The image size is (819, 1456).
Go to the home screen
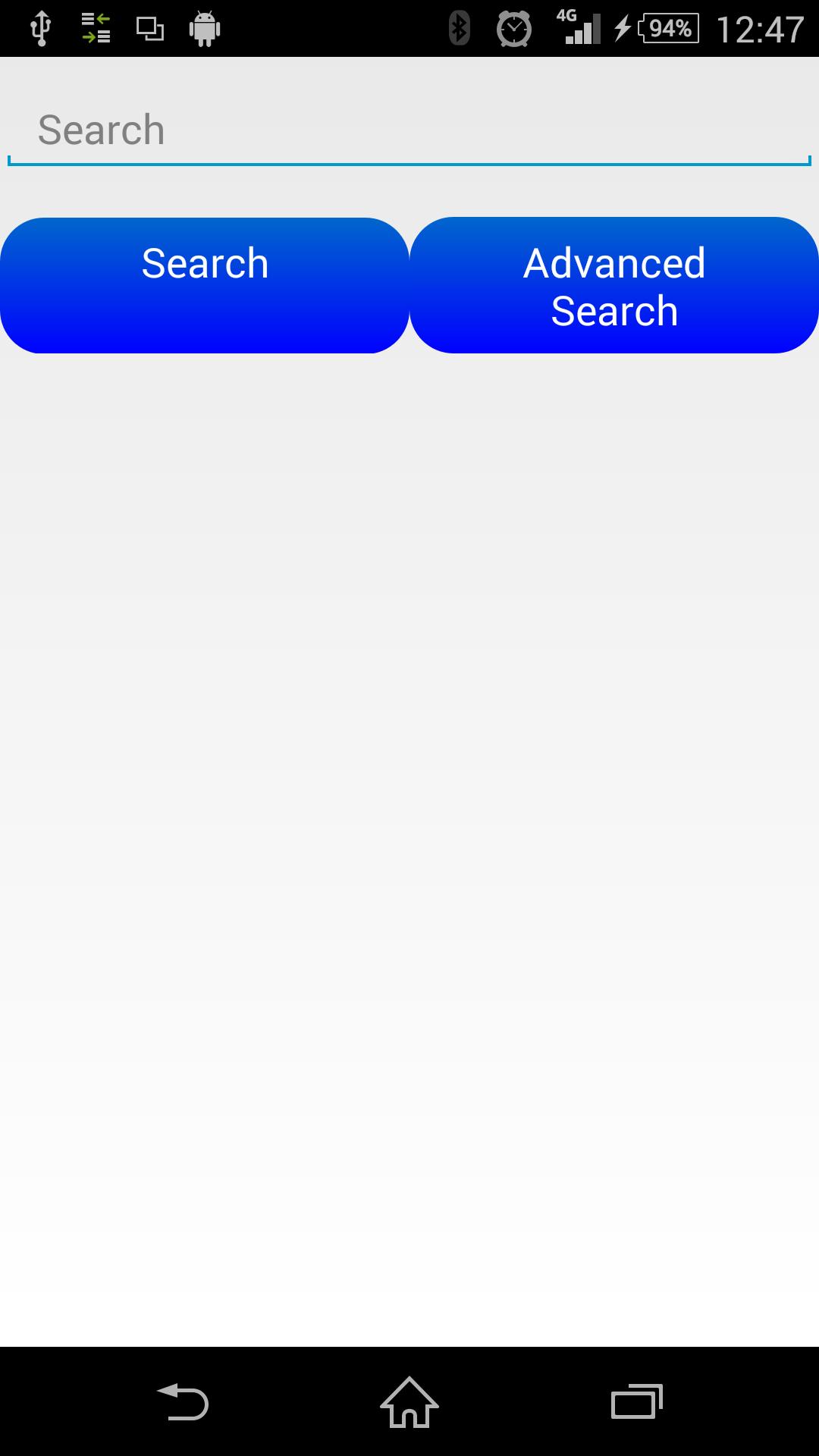(409, 1401)
